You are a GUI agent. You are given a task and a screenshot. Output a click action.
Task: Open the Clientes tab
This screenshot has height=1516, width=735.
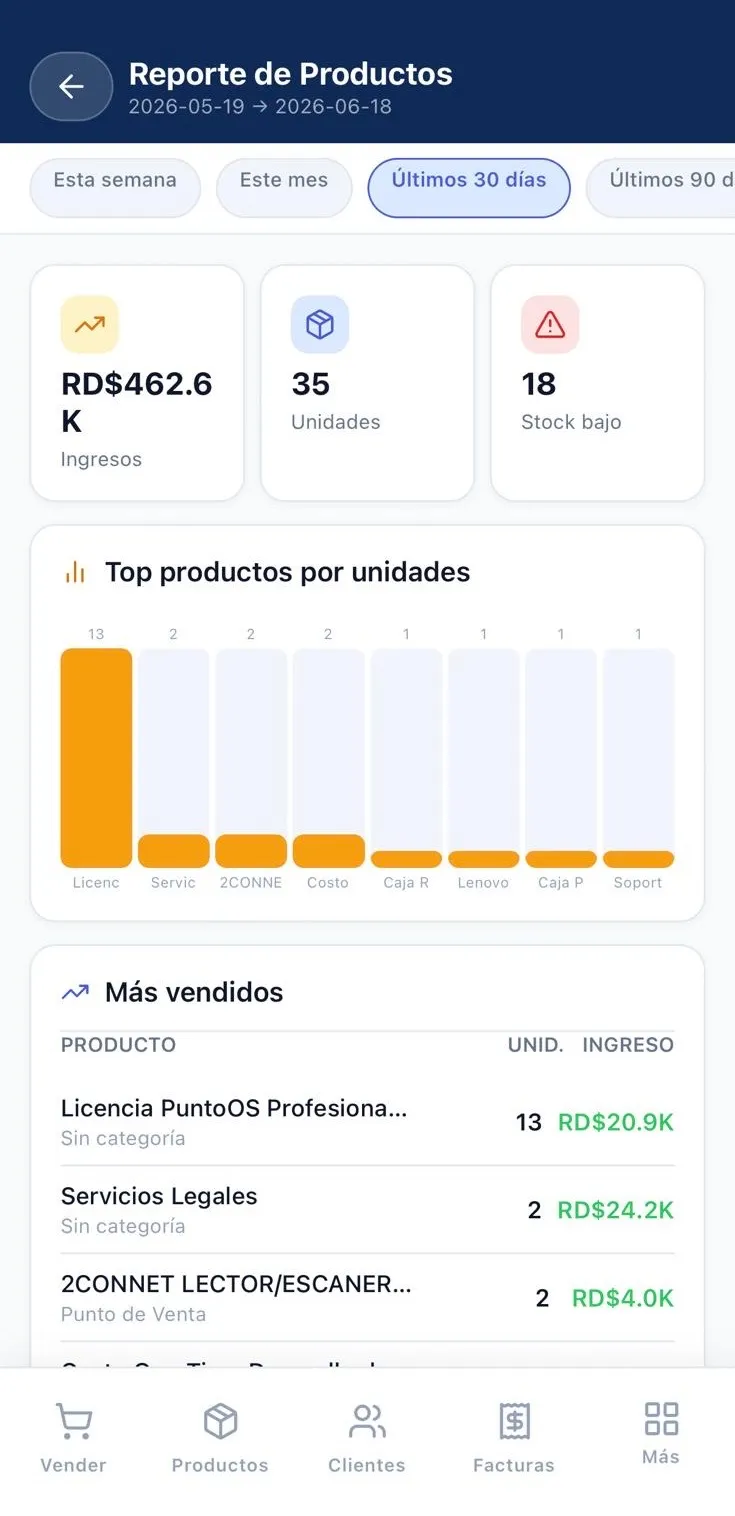pyautogui.click(x=367, y=1438)
